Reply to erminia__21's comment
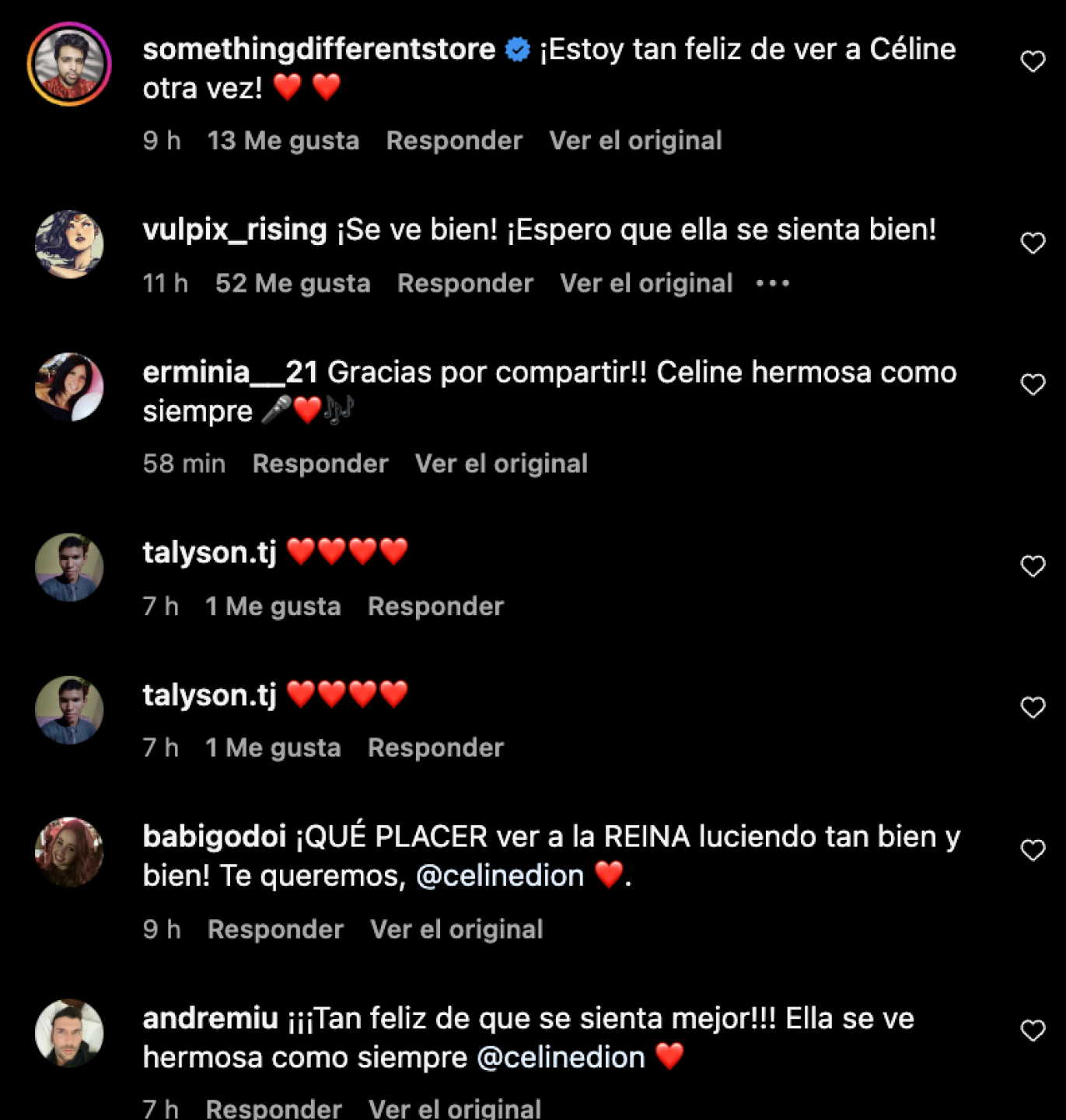Image resolution: width=1066 pixels, height=1120 pixels. pos(320,464)
